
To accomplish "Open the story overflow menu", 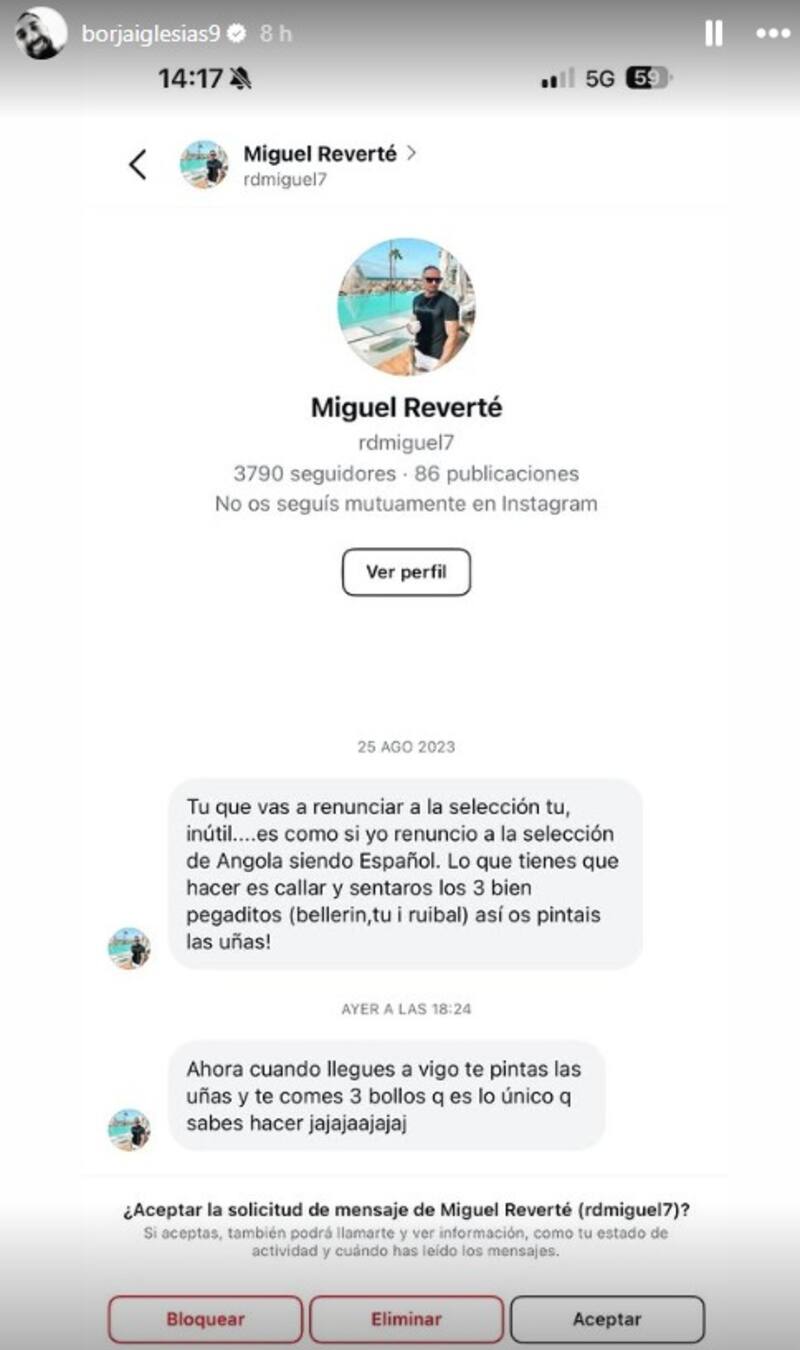I will coord(772,34).
